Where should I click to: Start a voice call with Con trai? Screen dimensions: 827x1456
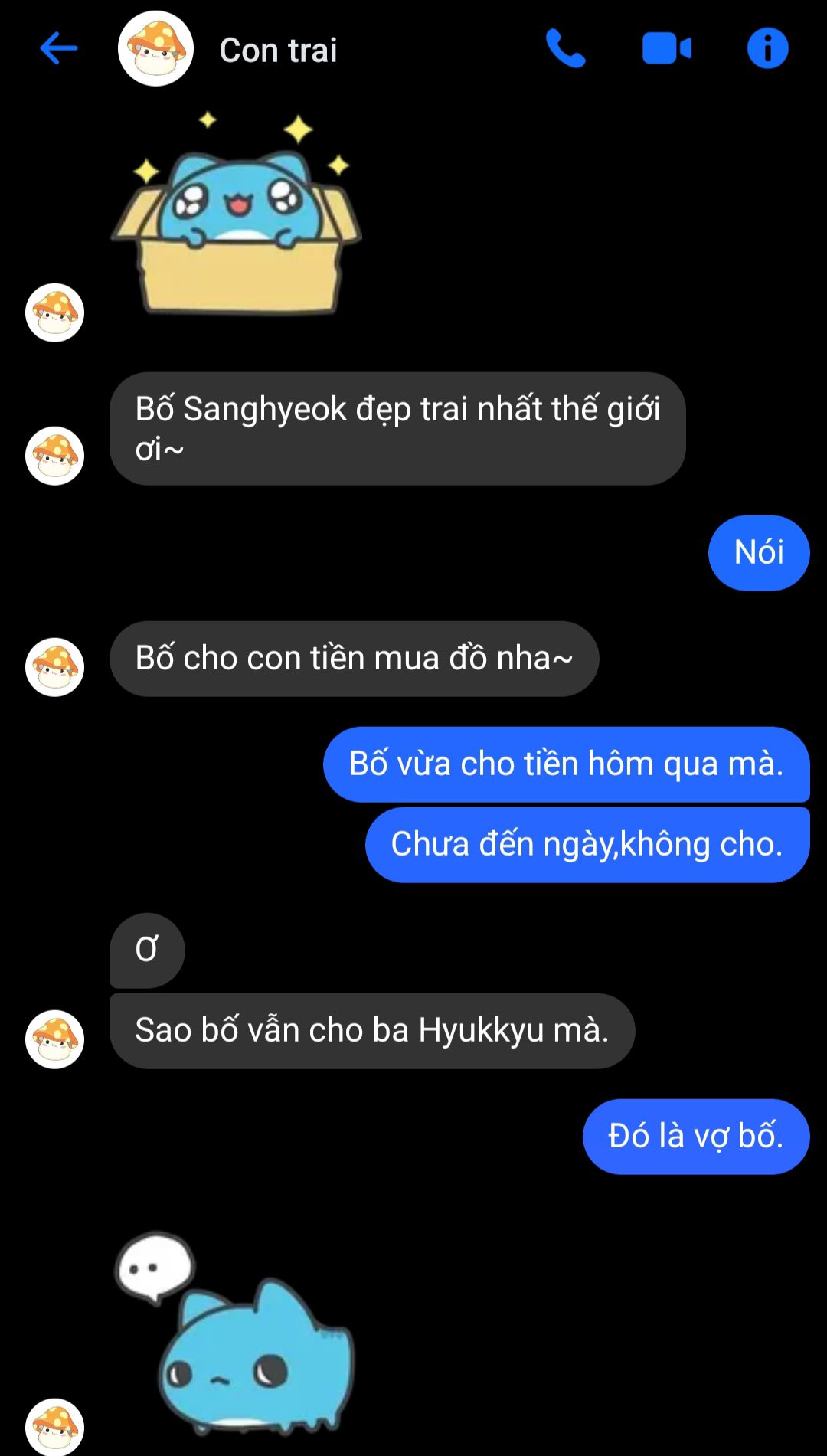(565, 49)
